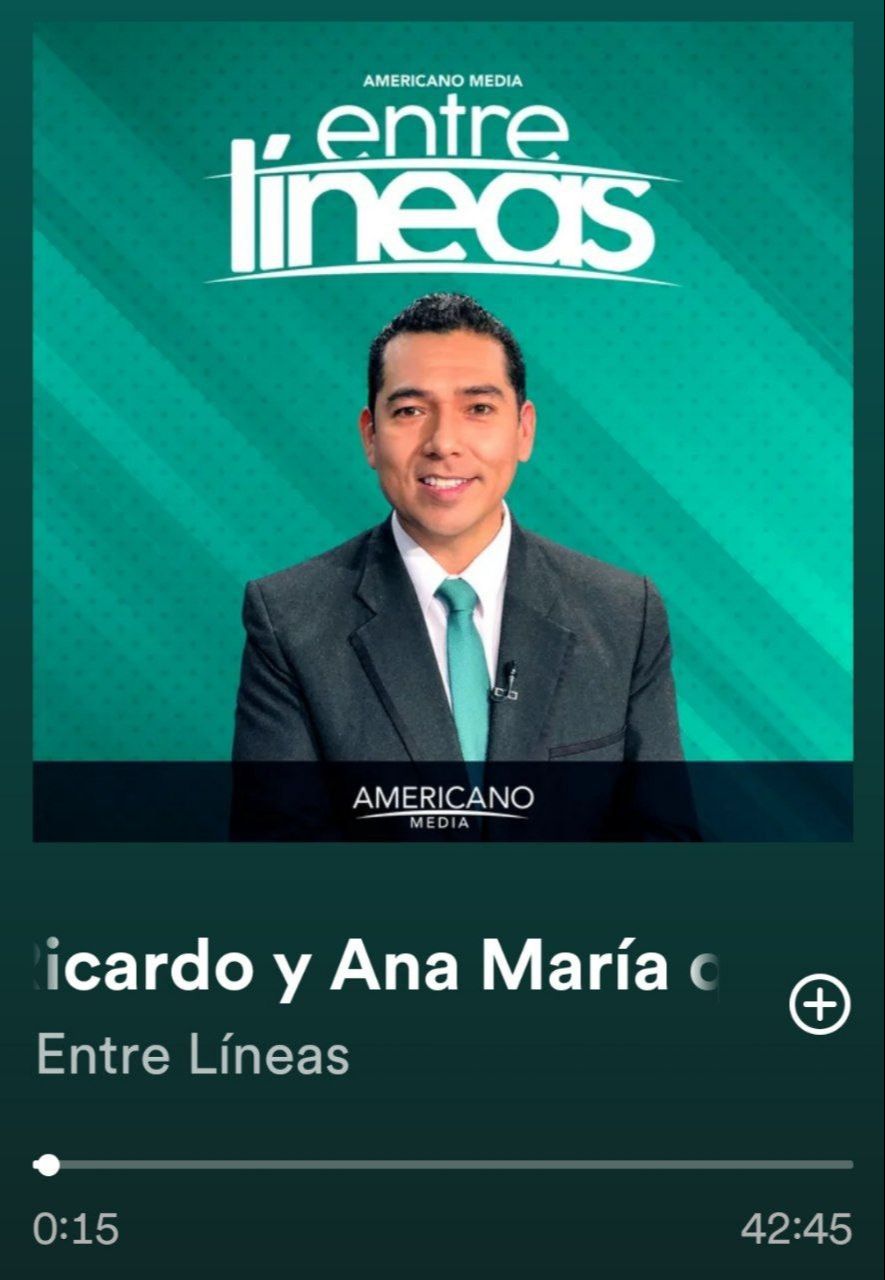Add this episode to your library

(x=819, y=1005)
